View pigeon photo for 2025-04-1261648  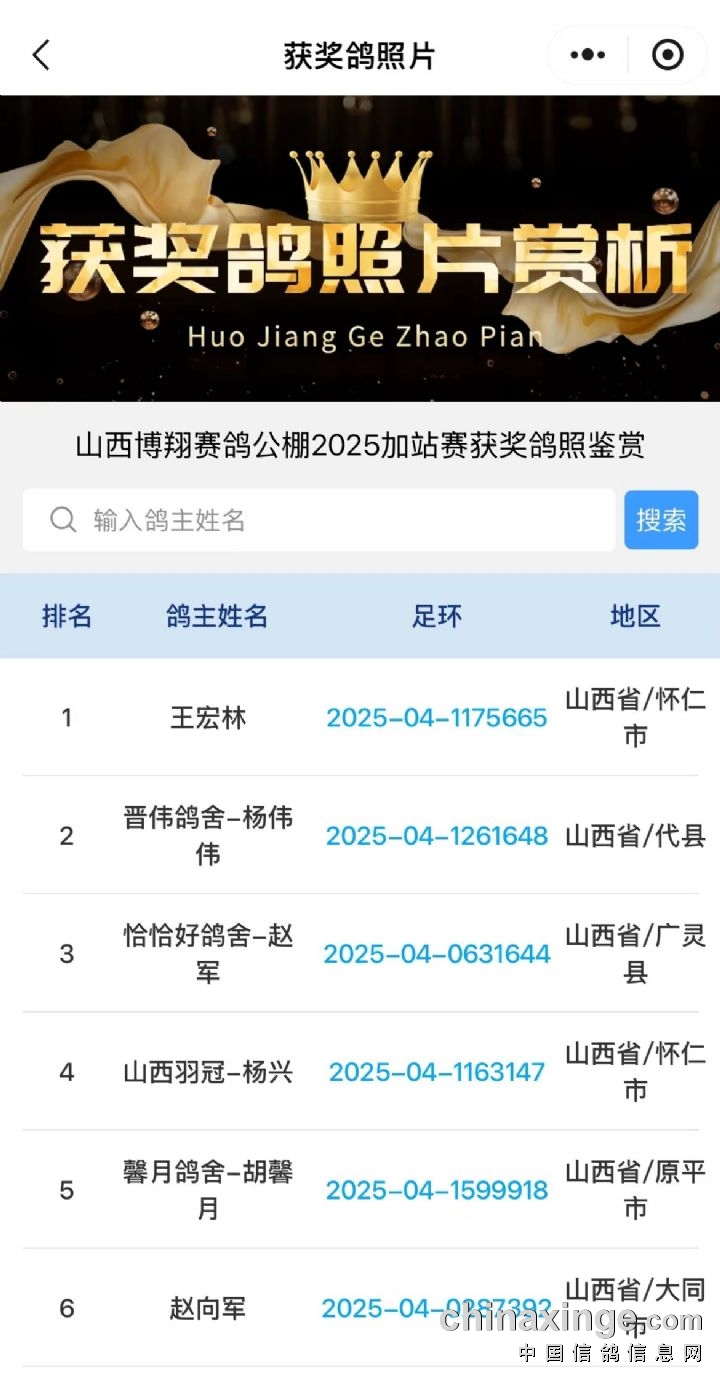pos(437,836)
